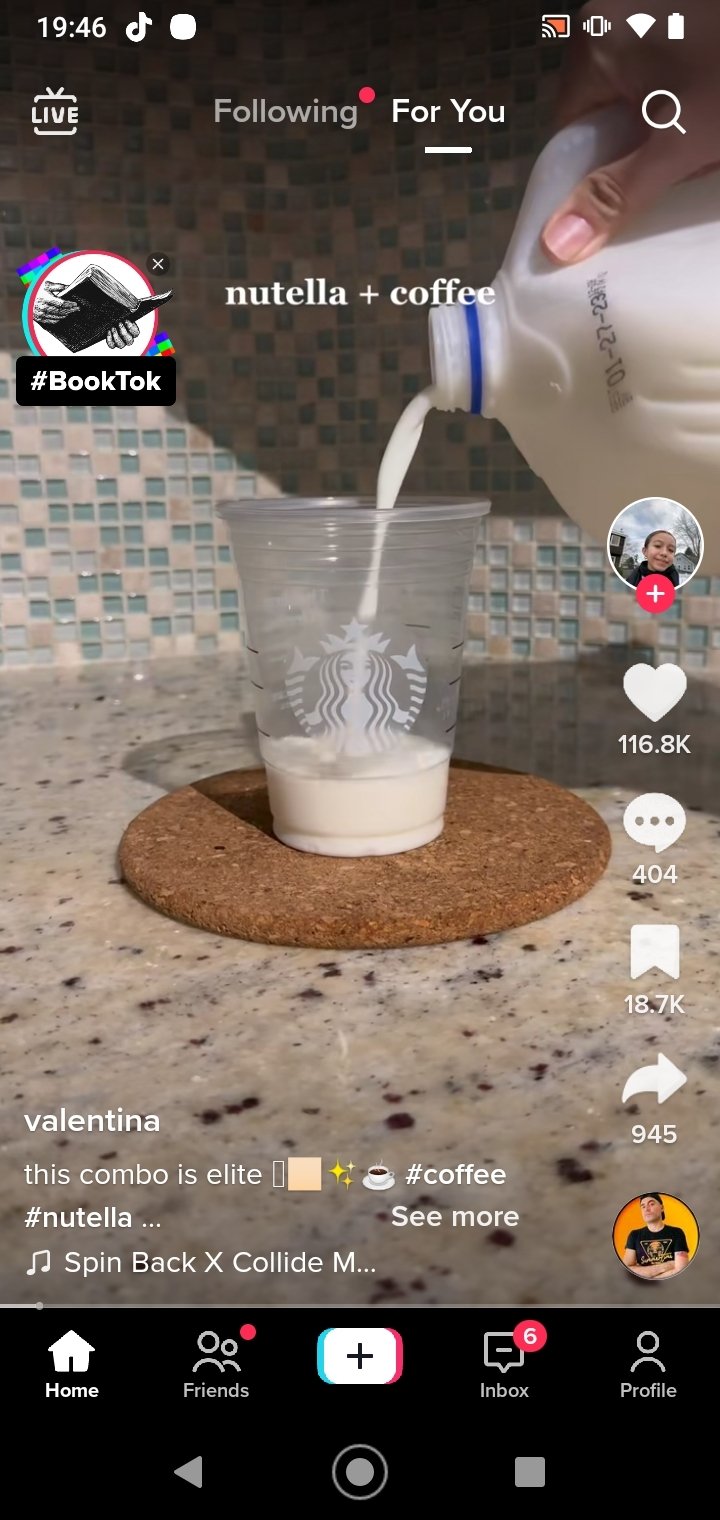Open the LIVE streams icon
The width and height of the screenshot is (720, 1520).
[55, 111]
